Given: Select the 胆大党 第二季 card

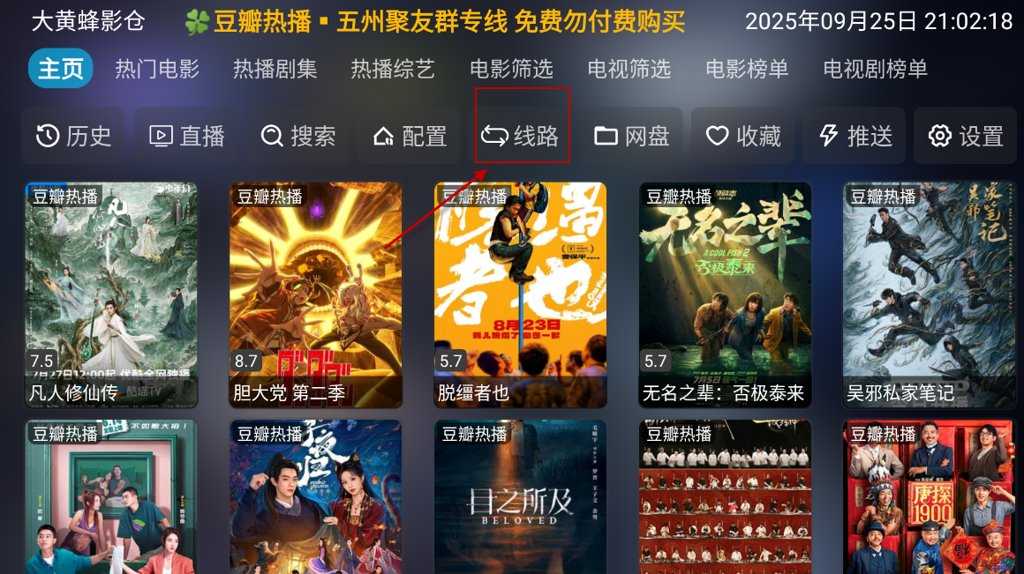Looking at the screenshot, I should [316, 294].
